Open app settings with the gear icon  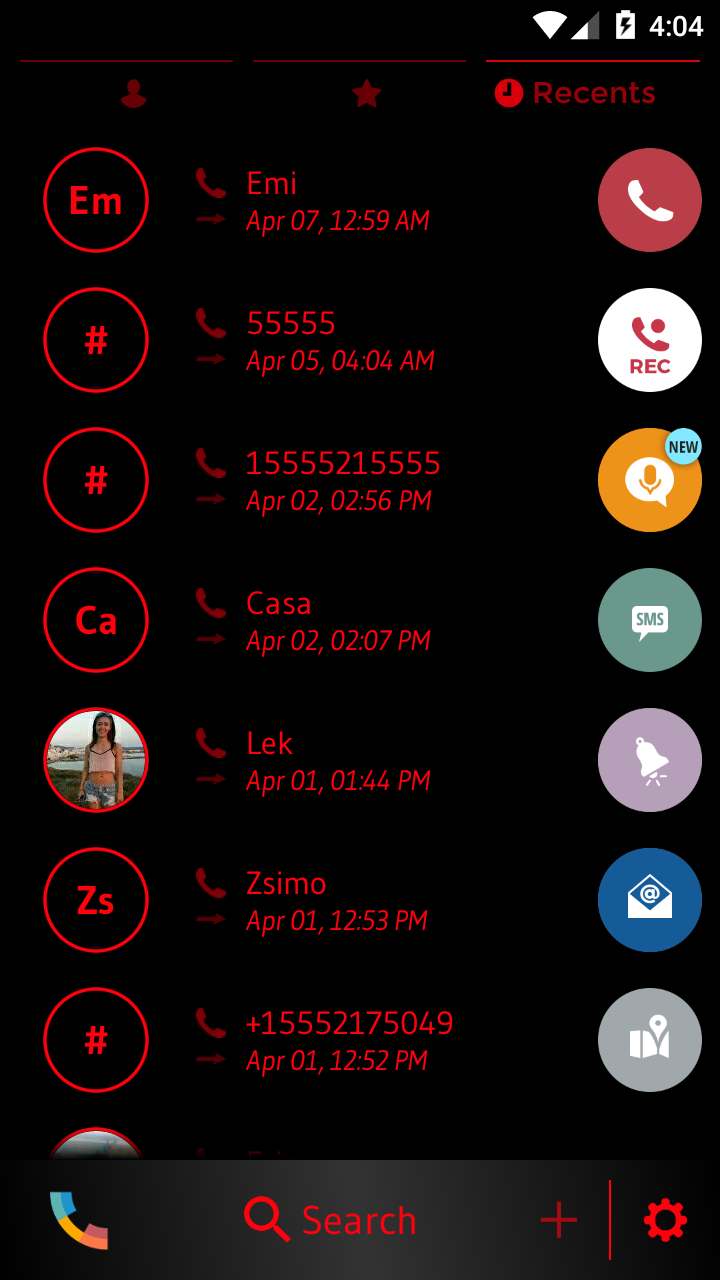[663, 1219]
